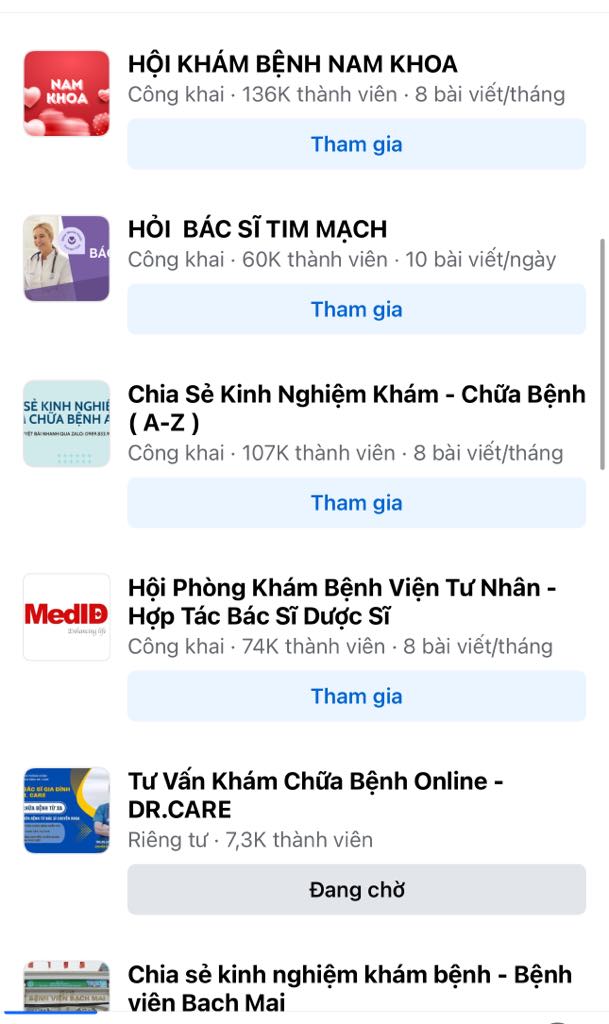Tap Tham gia for Chia Sẻ Kinh Nghiệm Khám
Screen dimensions: 609x1024
[356, 502]
